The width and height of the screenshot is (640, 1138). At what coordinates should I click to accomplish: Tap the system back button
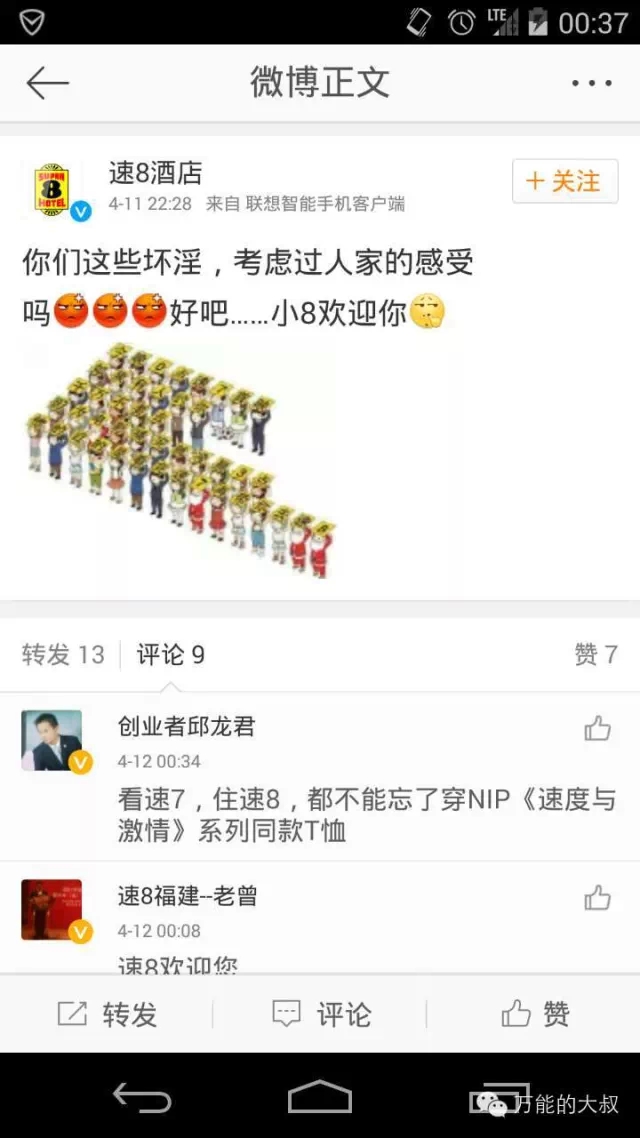coord(141,1097)
